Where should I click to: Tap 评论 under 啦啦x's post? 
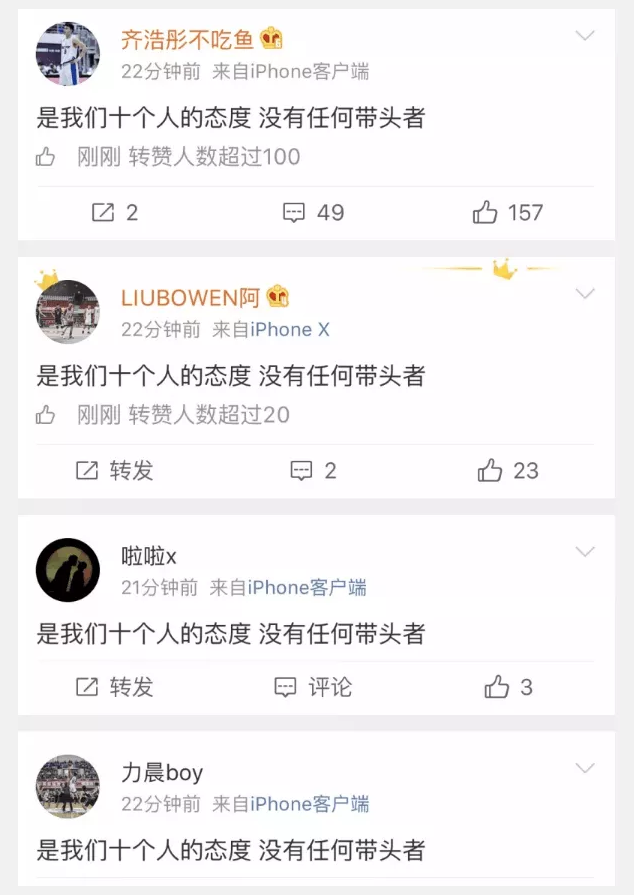point(313,687)
